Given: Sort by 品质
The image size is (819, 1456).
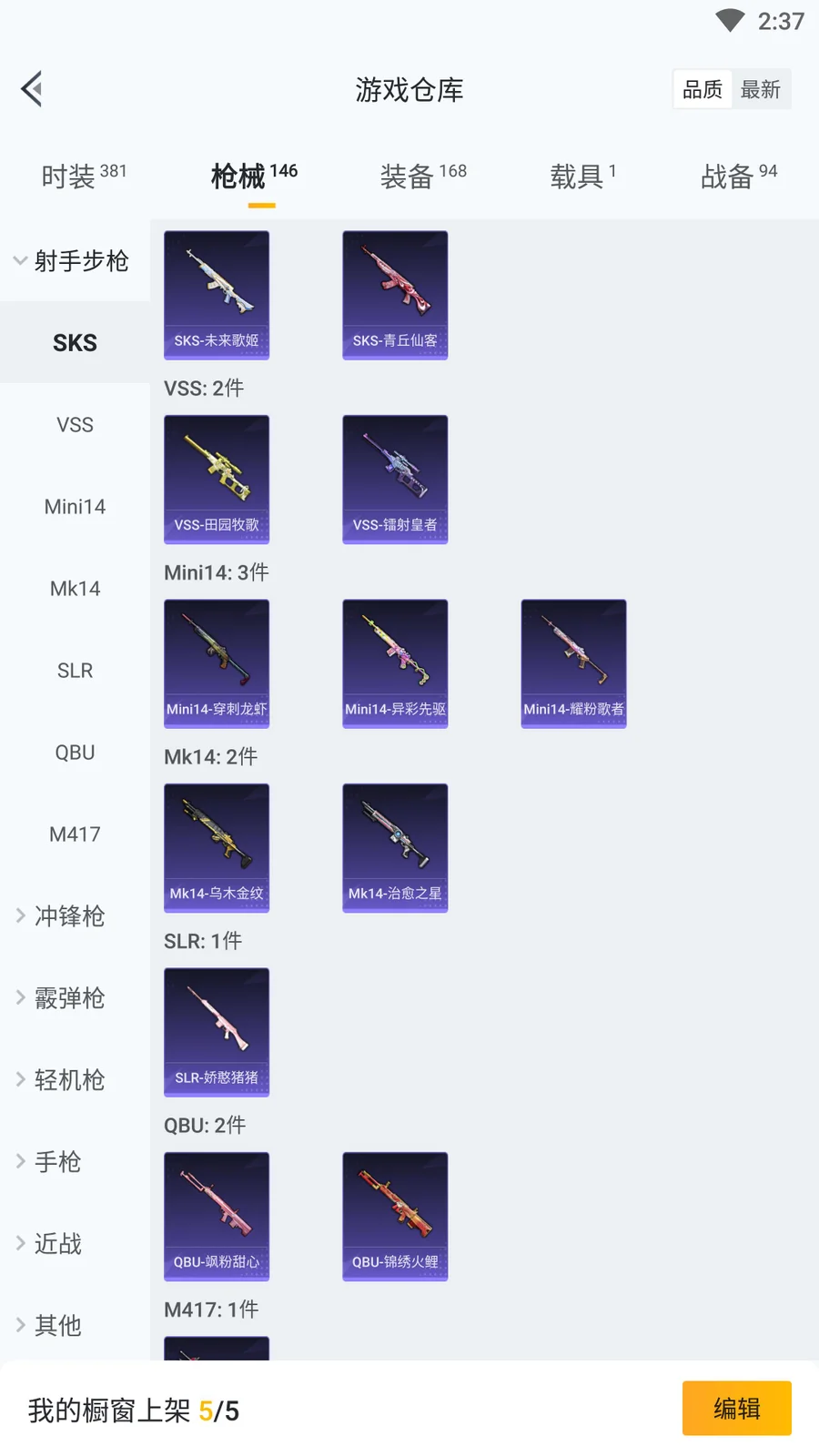Looking at the screenshot, I should (x=703, y=89).
